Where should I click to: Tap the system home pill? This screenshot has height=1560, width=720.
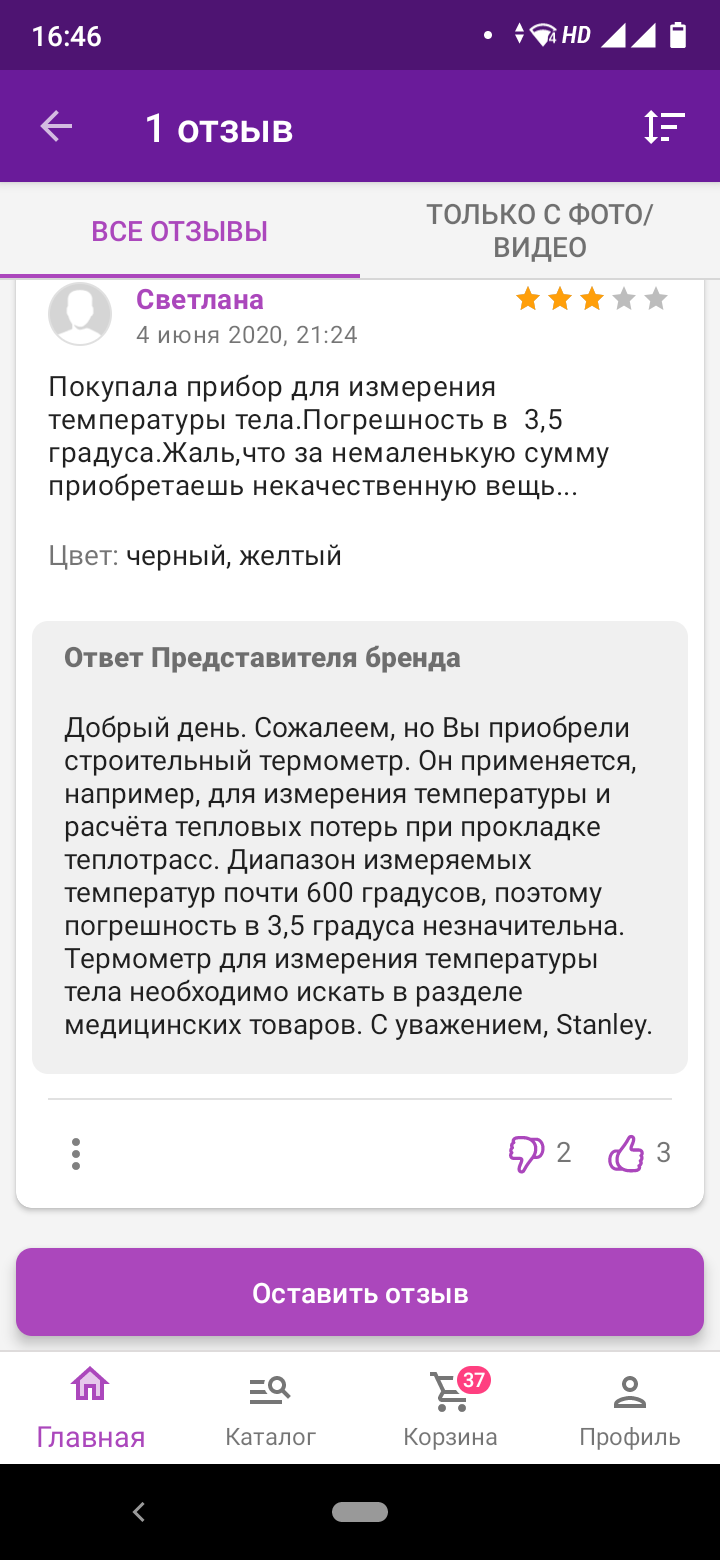(x=360, y=1512)
